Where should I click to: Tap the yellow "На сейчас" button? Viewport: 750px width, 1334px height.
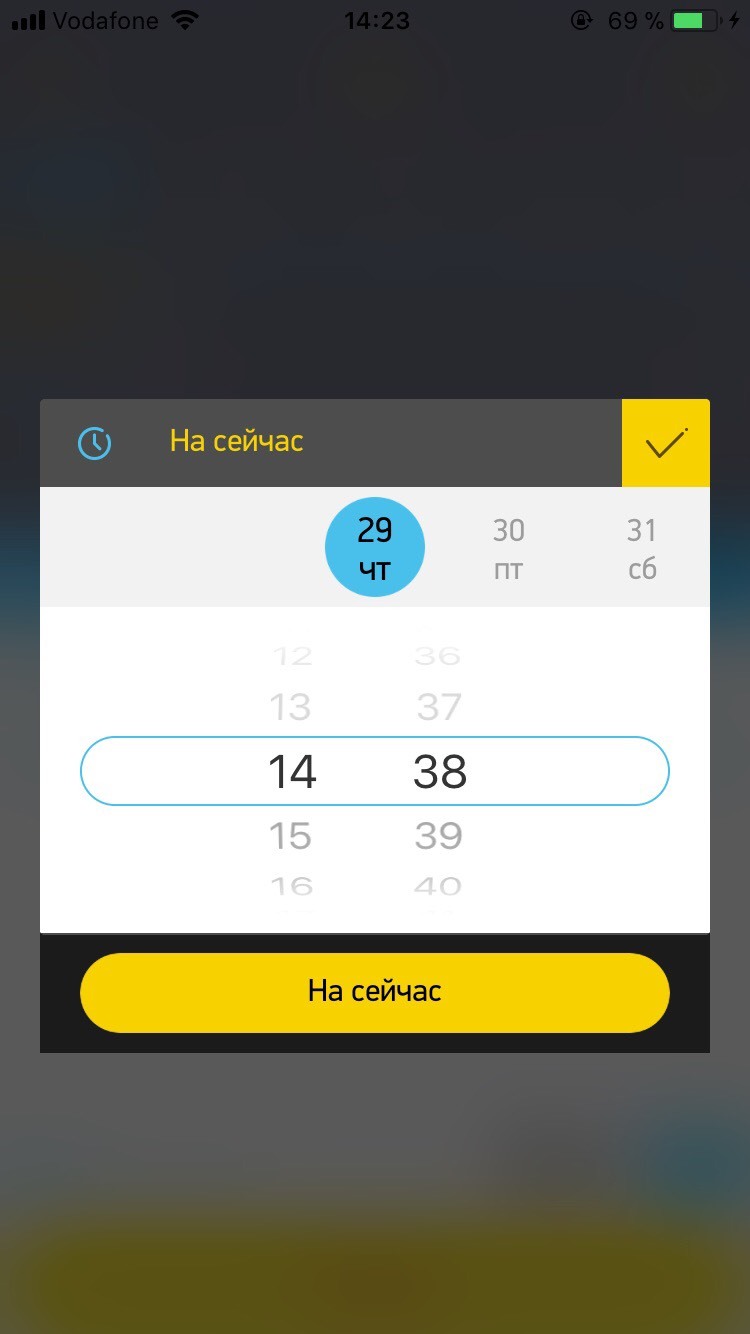pyautogui.click(x=374, y=992)
